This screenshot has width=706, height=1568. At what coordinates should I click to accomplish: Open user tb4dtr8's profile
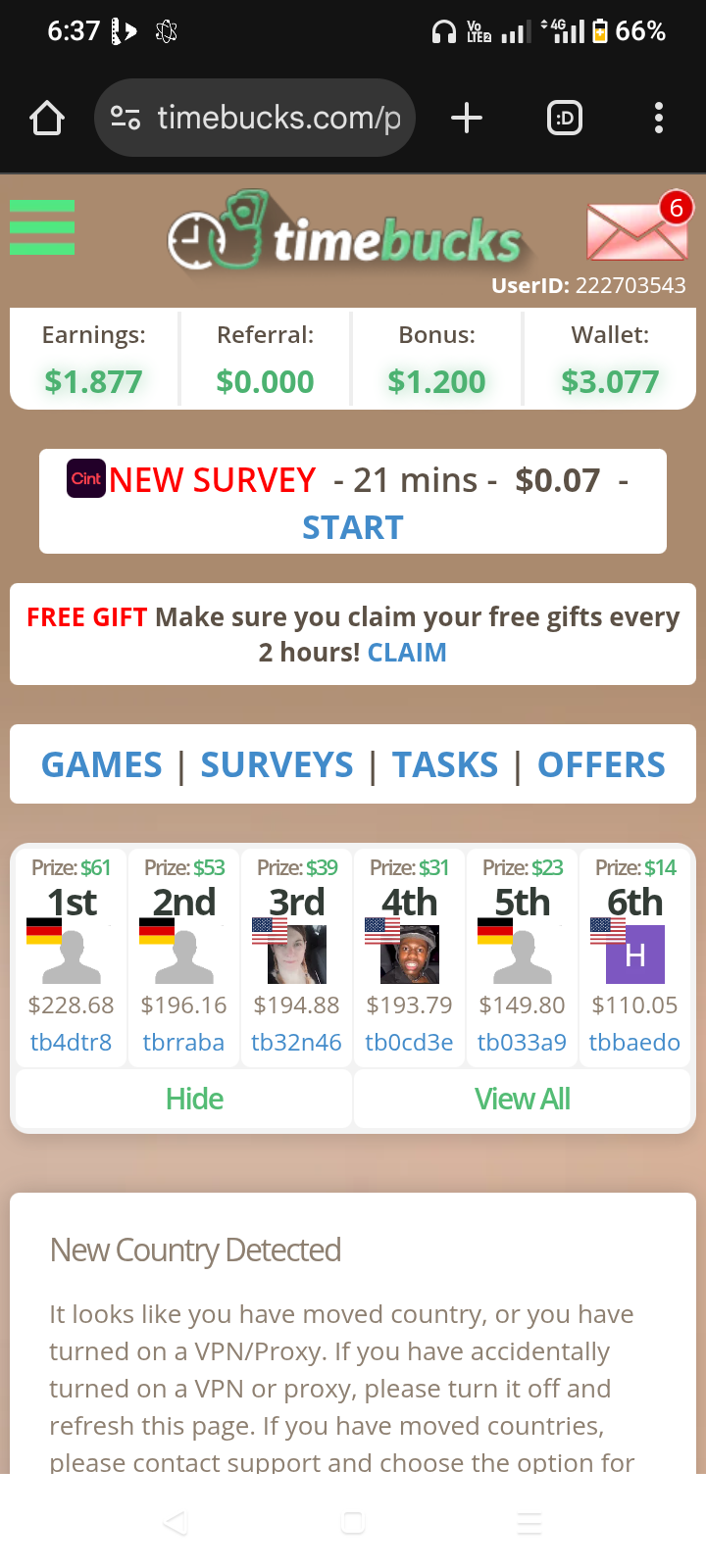(71, 1042)
